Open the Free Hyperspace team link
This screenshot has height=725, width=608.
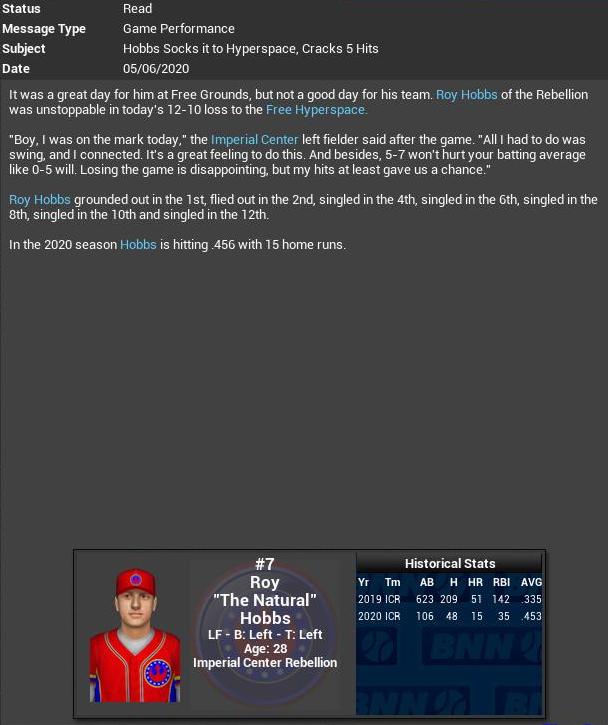pyautogui.click(x=316, y=110)
